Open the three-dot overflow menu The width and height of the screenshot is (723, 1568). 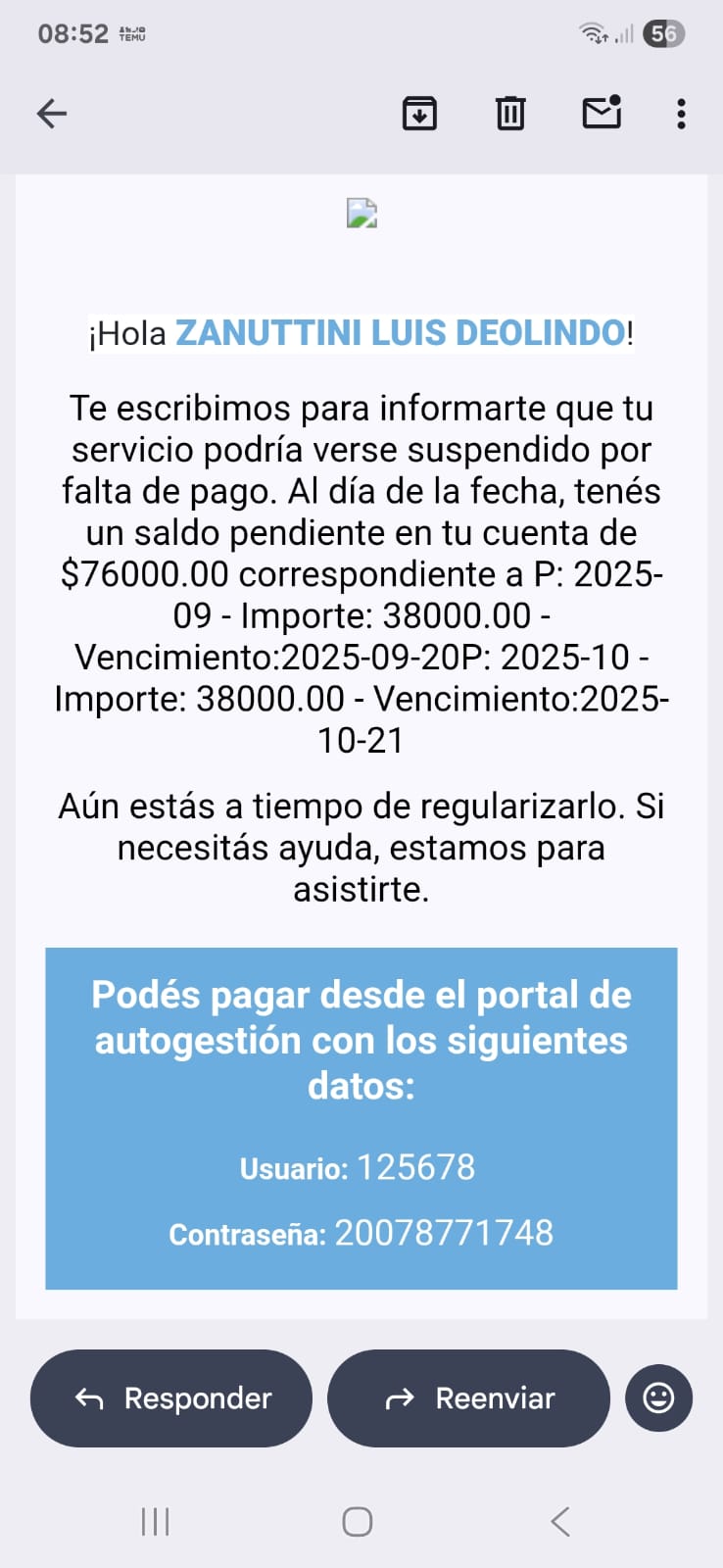[681, 114]
